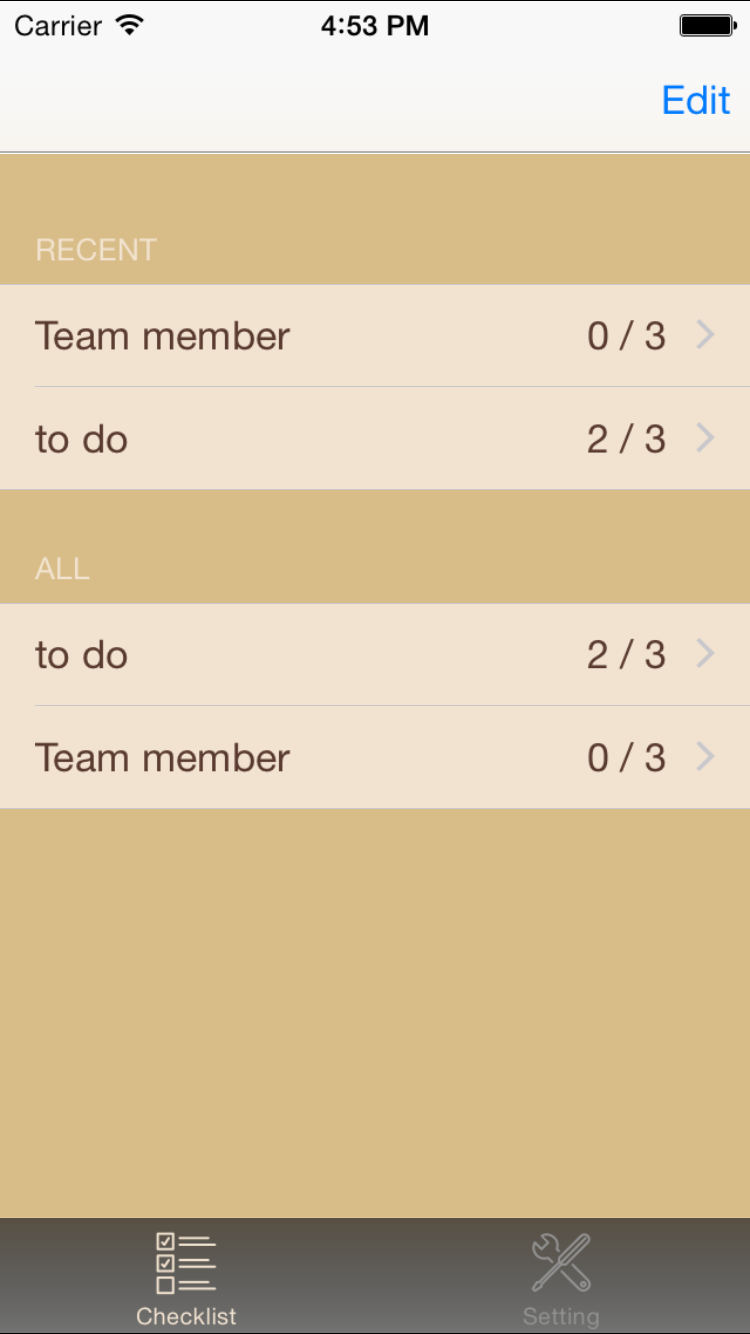
Task: Open the to do list under Recent
Action: (x=375, y=439)
